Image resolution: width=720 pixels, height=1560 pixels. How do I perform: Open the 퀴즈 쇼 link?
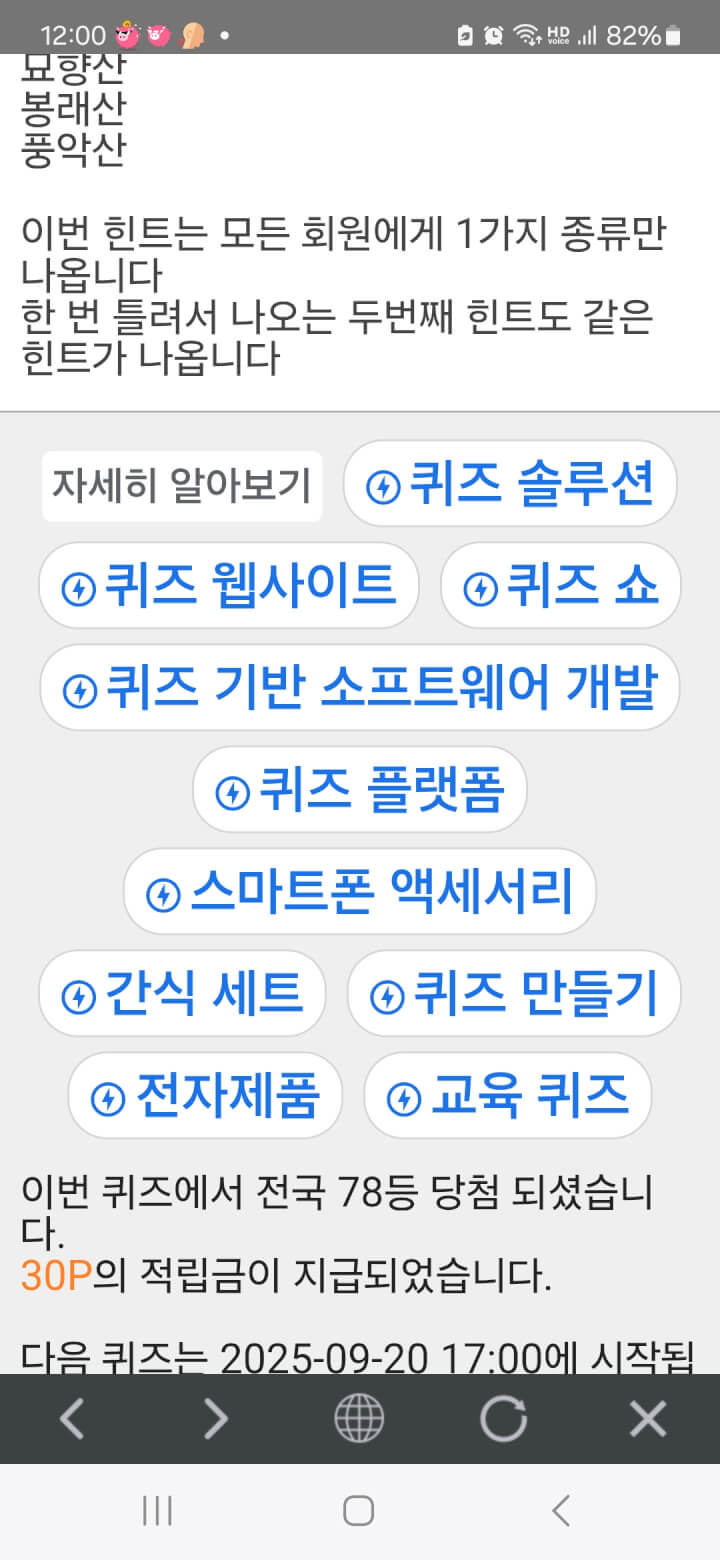tap(560, 587)
